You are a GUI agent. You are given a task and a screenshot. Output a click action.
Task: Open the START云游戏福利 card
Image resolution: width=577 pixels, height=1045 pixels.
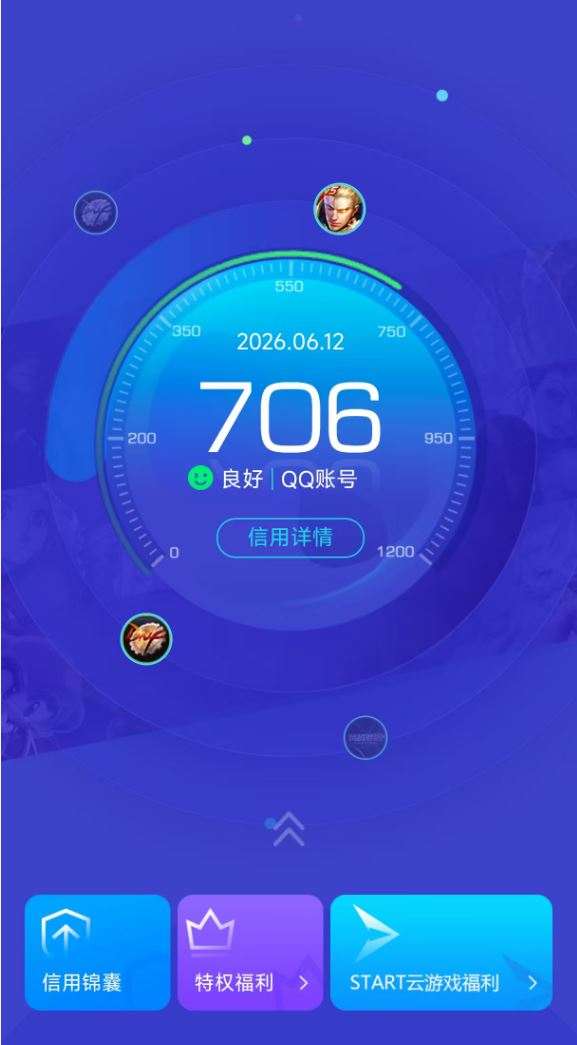(x=441, y=952)
